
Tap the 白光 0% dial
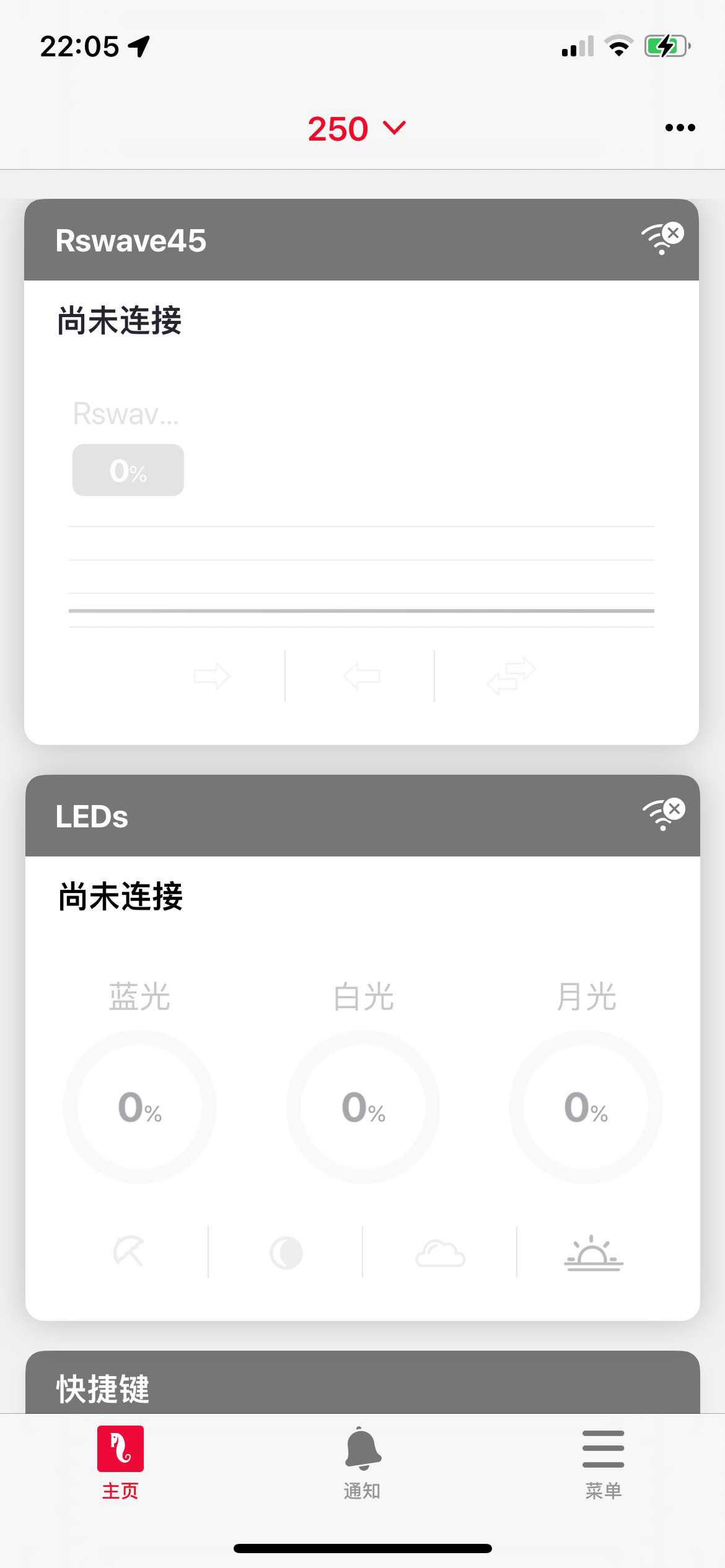point(363,1107)
